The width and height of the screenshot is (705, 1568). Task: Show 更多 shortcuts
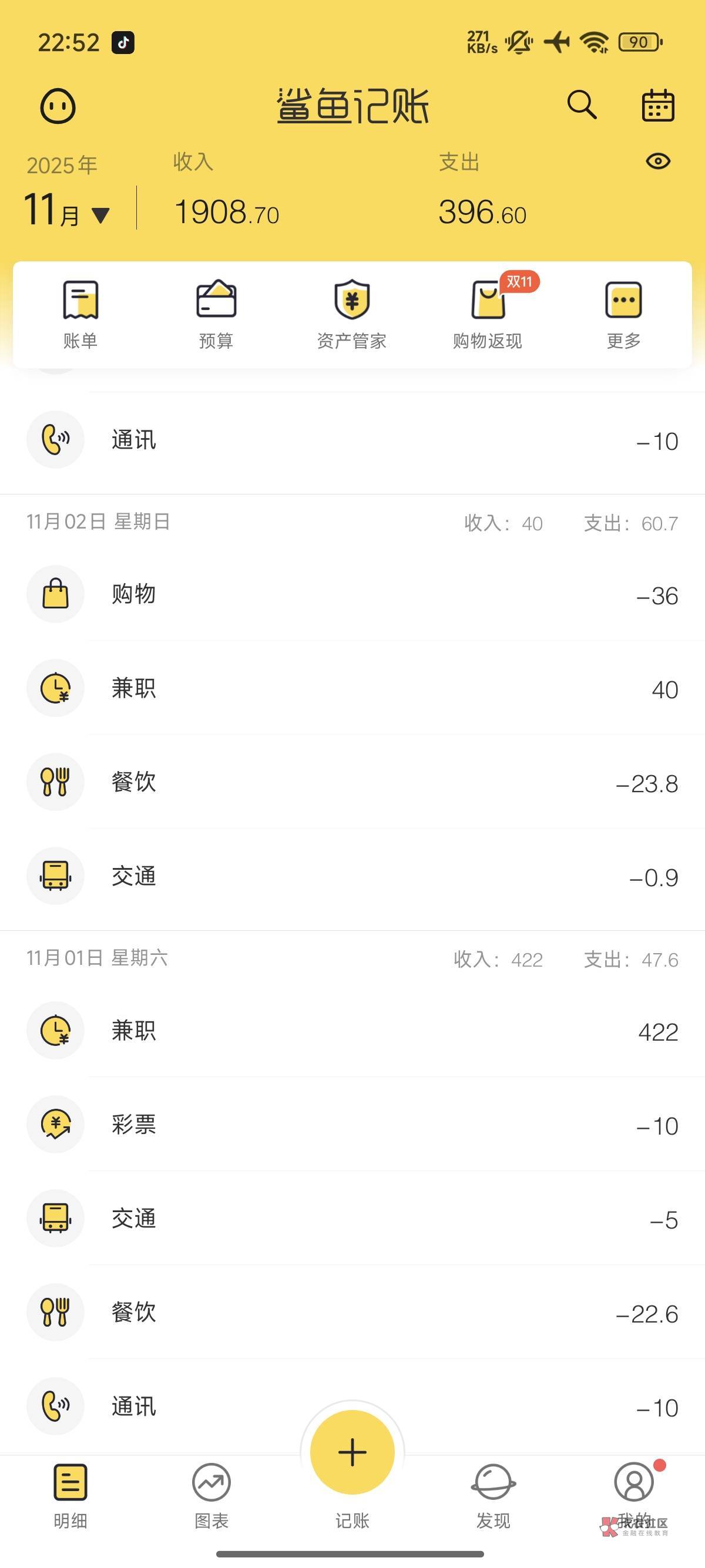623,314
